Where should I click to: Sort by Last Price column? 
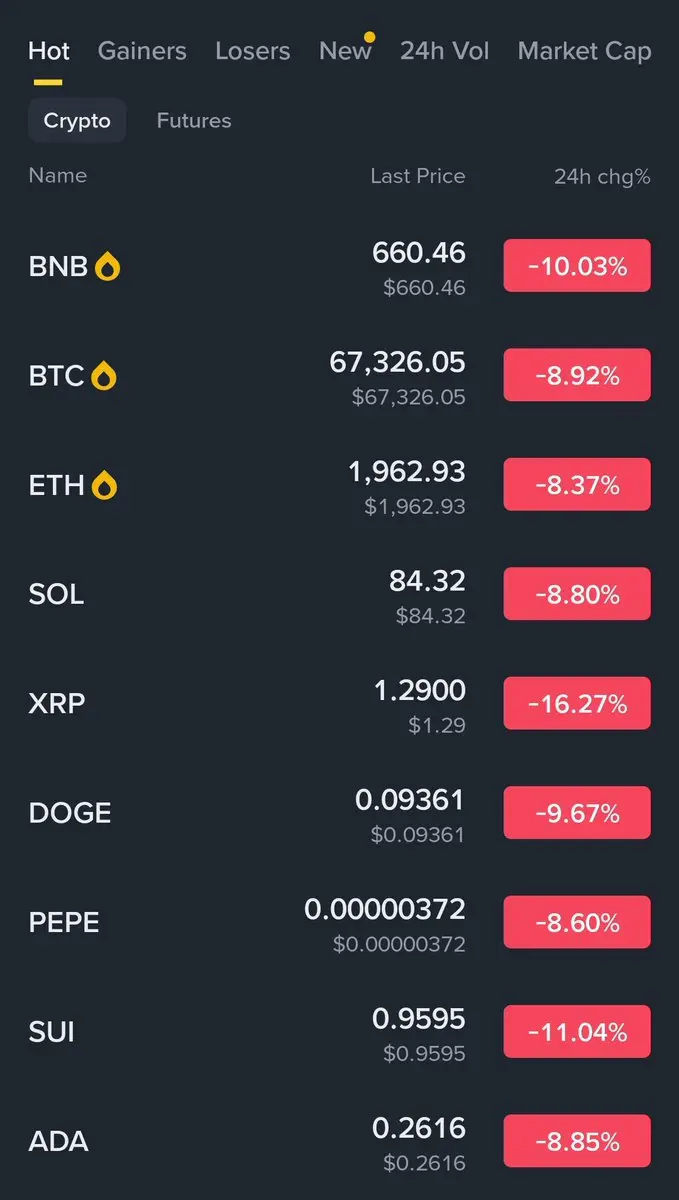tap(417, 176)
